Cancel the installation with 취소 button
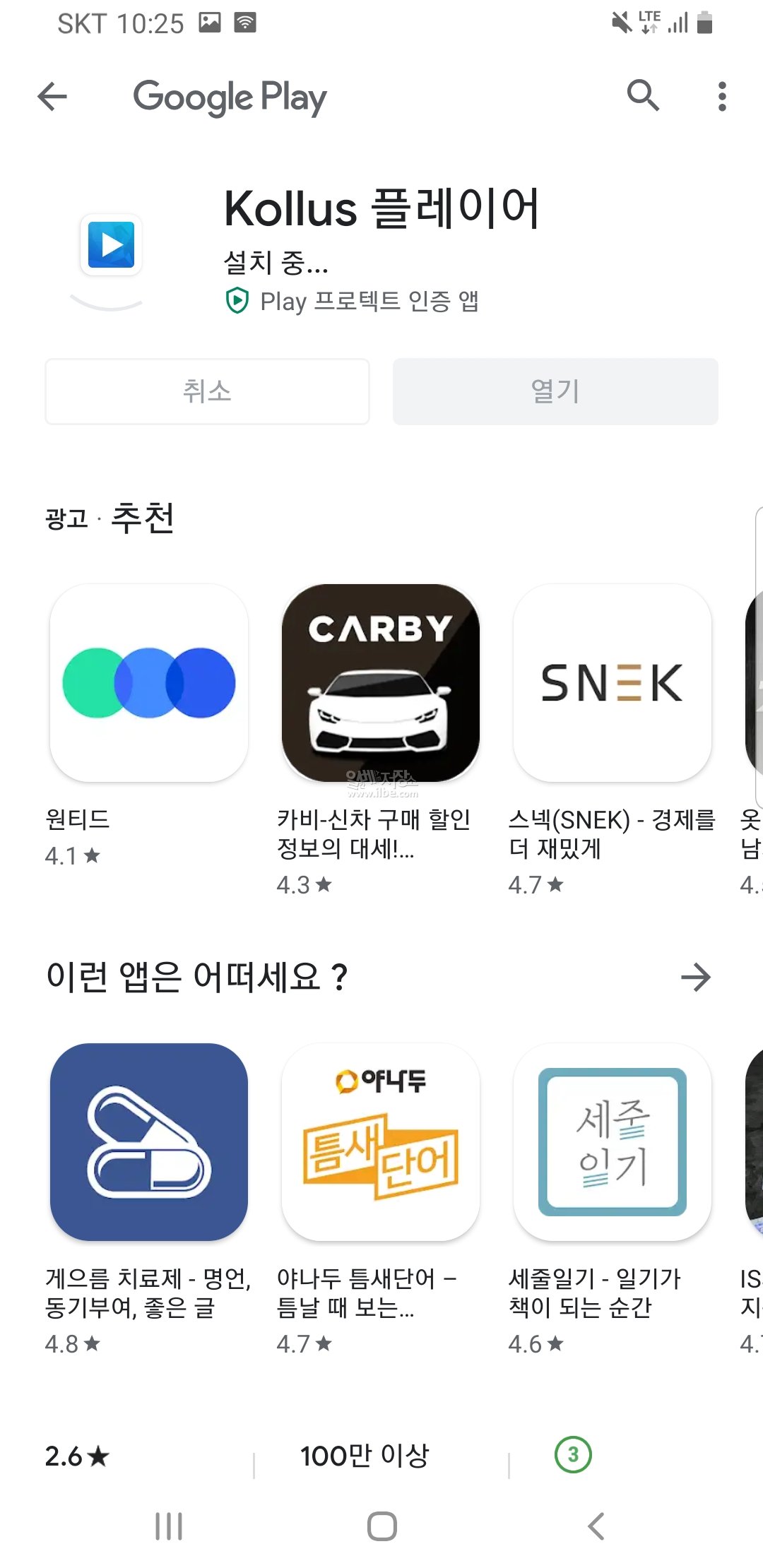763x1568 pixels. click(207, 391)
